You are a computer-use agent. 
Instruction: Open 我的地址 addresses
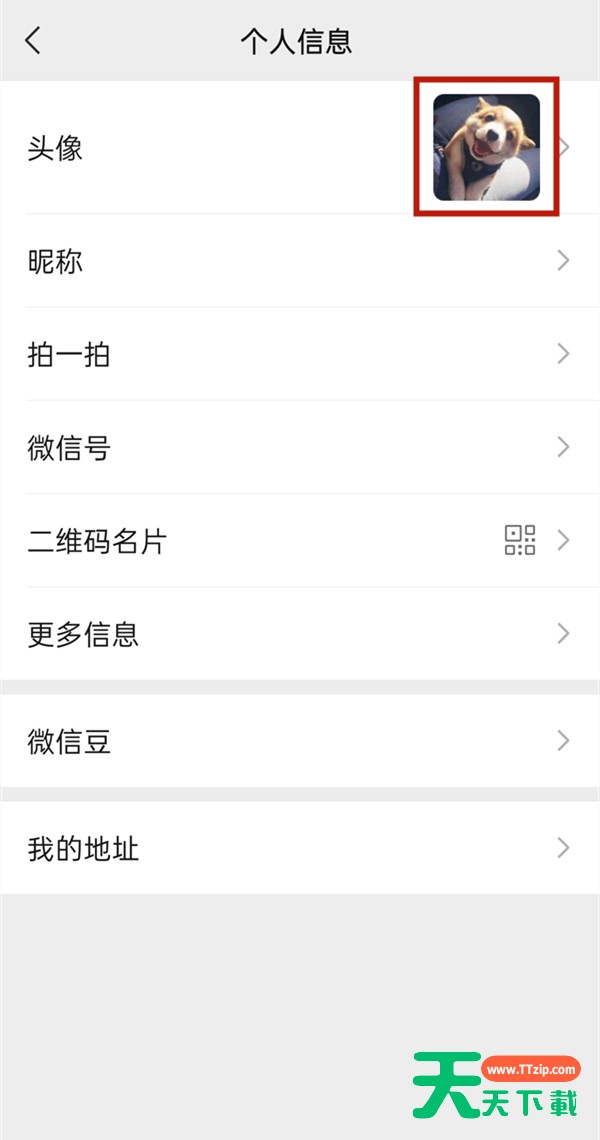[x=300, y=849]
